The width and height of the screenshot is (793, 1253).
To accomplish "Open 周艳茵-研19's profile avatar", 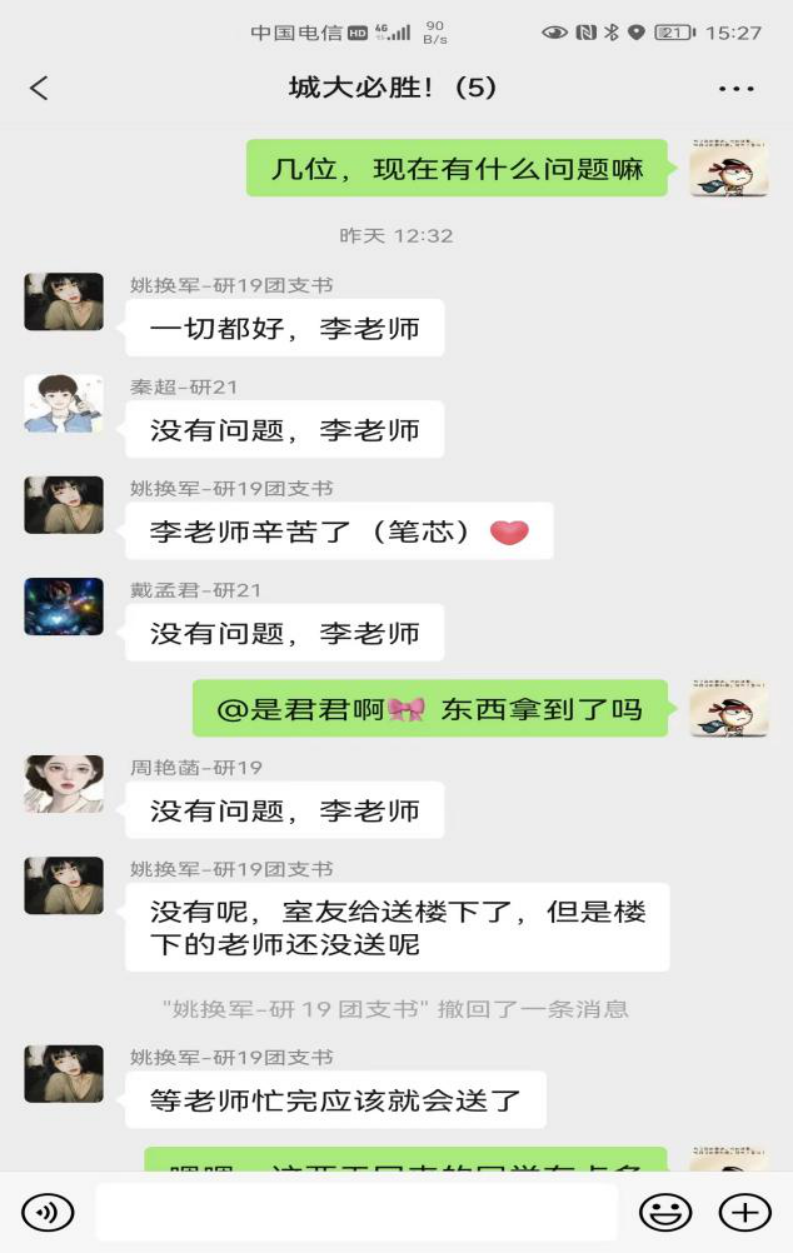I will pos(64,784).
